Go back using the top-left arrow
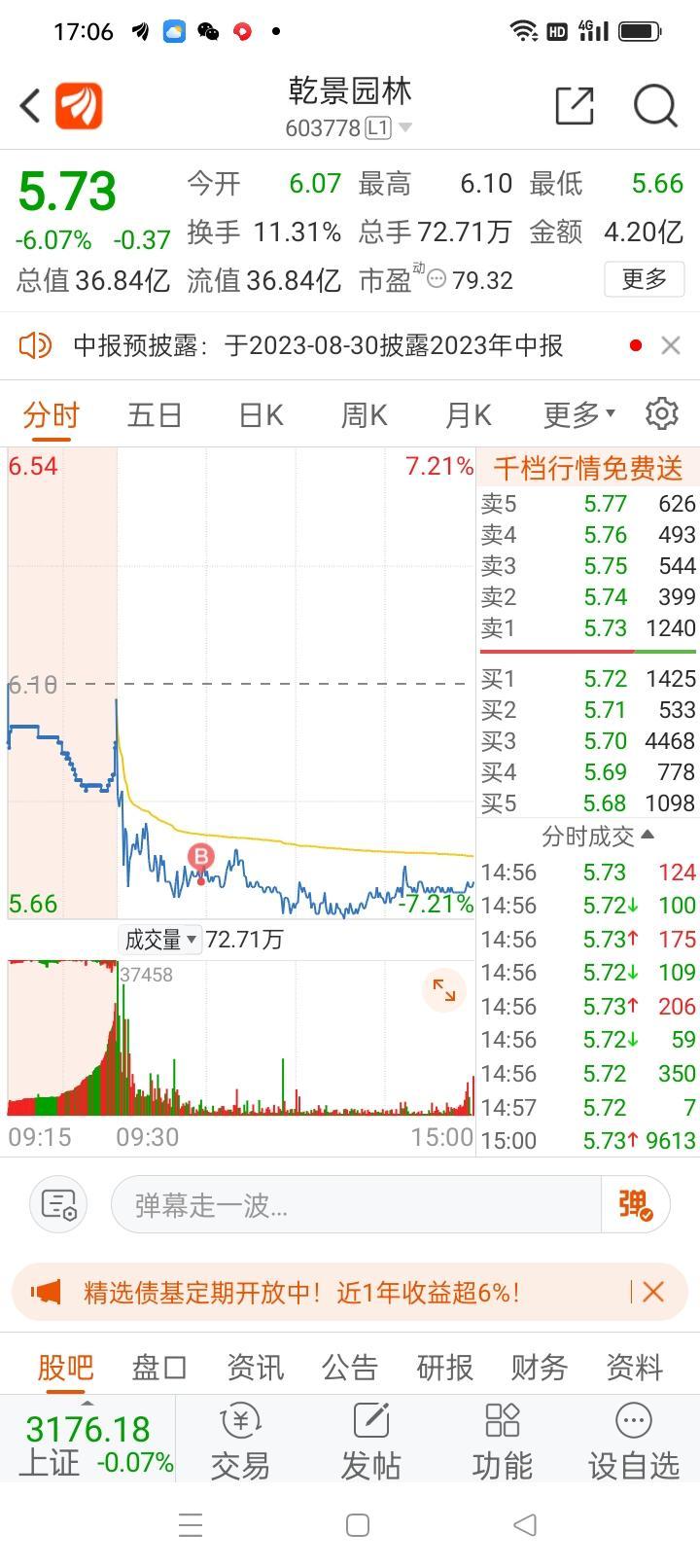This screenshot has height=1568, width=700. 30,105
